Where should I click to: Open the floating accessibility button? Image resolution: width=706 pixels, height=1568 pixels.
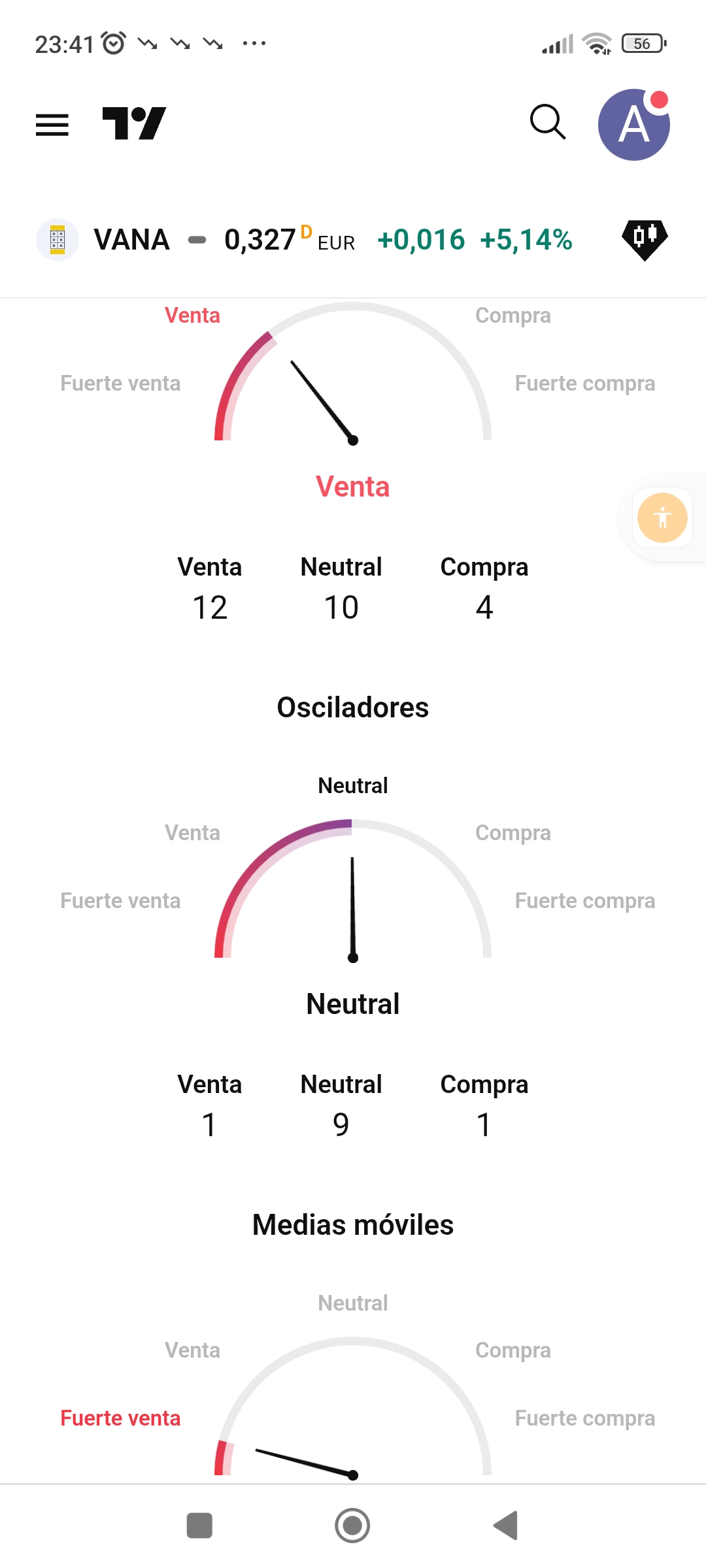pyautogui.click(x=662, y=517)
